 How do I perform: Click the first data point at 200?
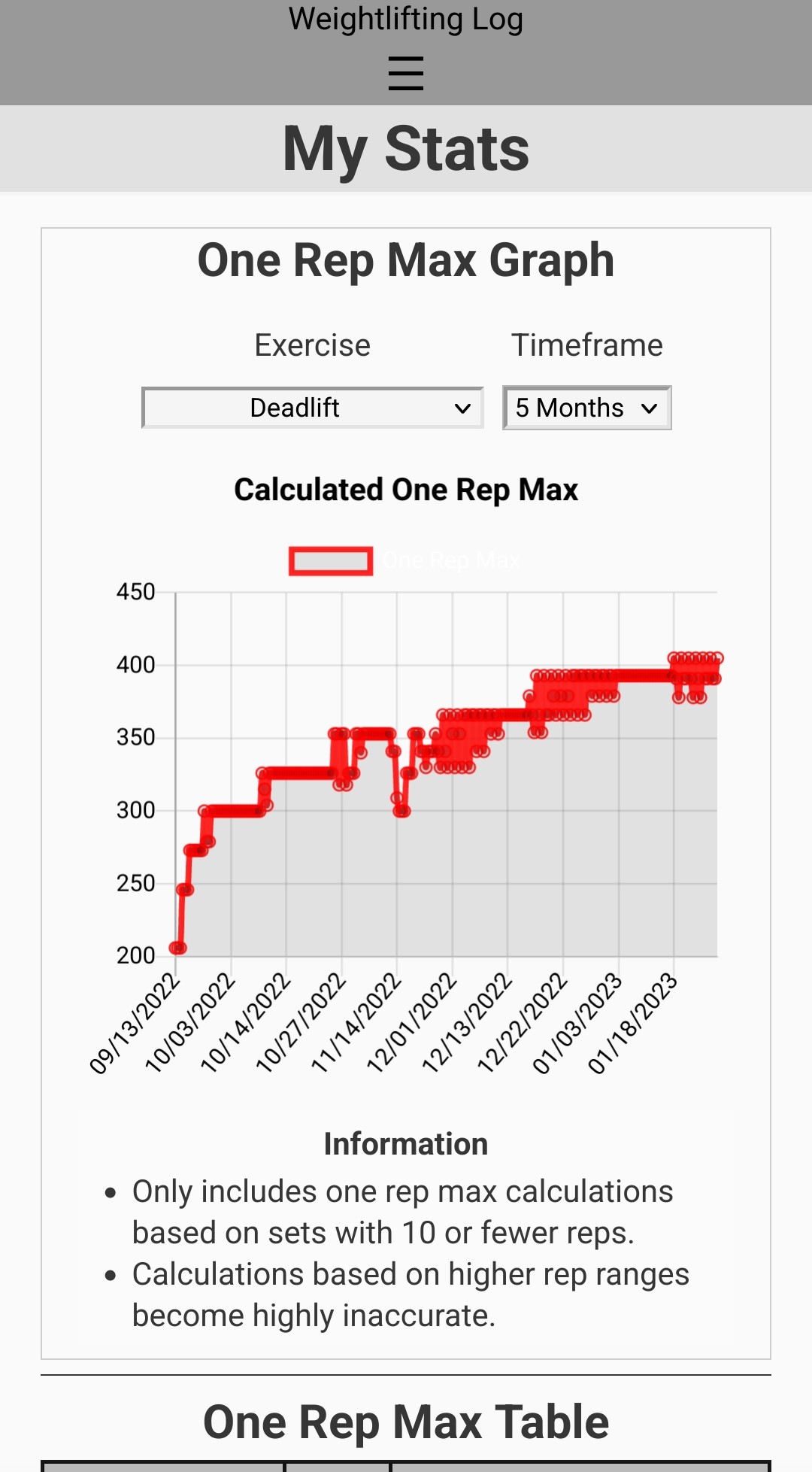point(178,948)
